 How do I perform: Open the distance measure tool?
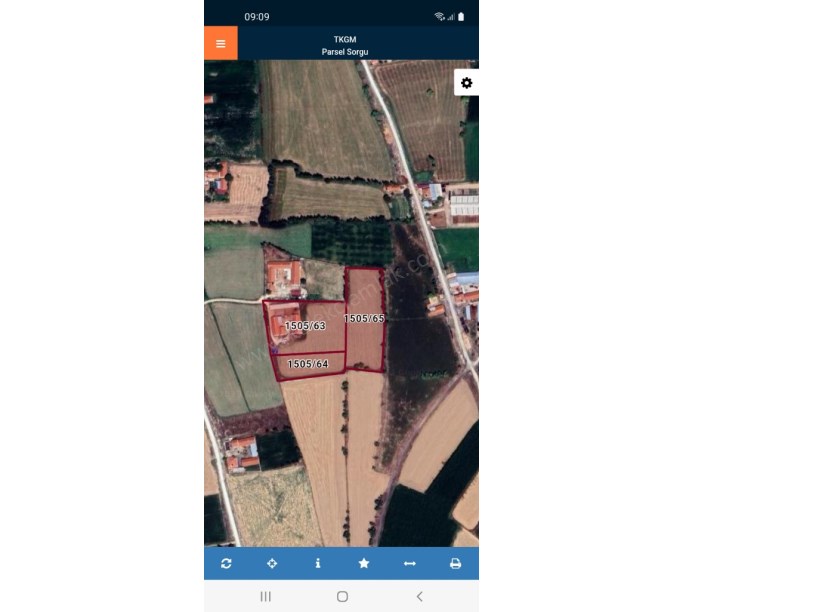pos(410,563)
